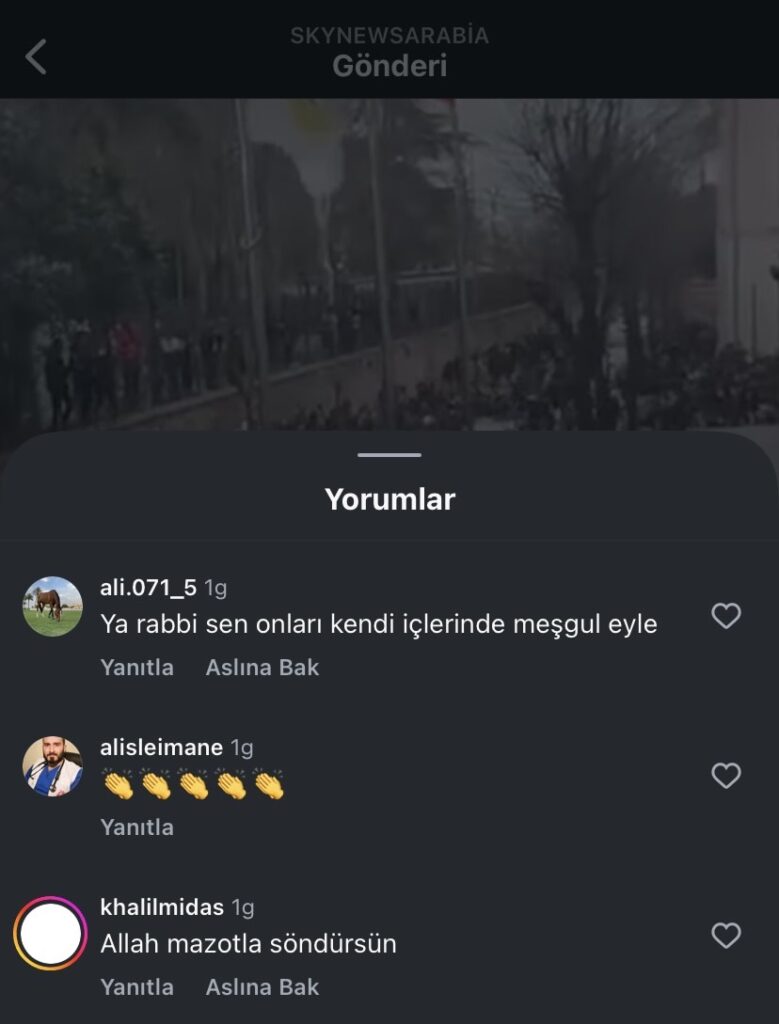Open ali.071_5's profile picture
Screen dimensions: 779x1024
pos(52,606)
